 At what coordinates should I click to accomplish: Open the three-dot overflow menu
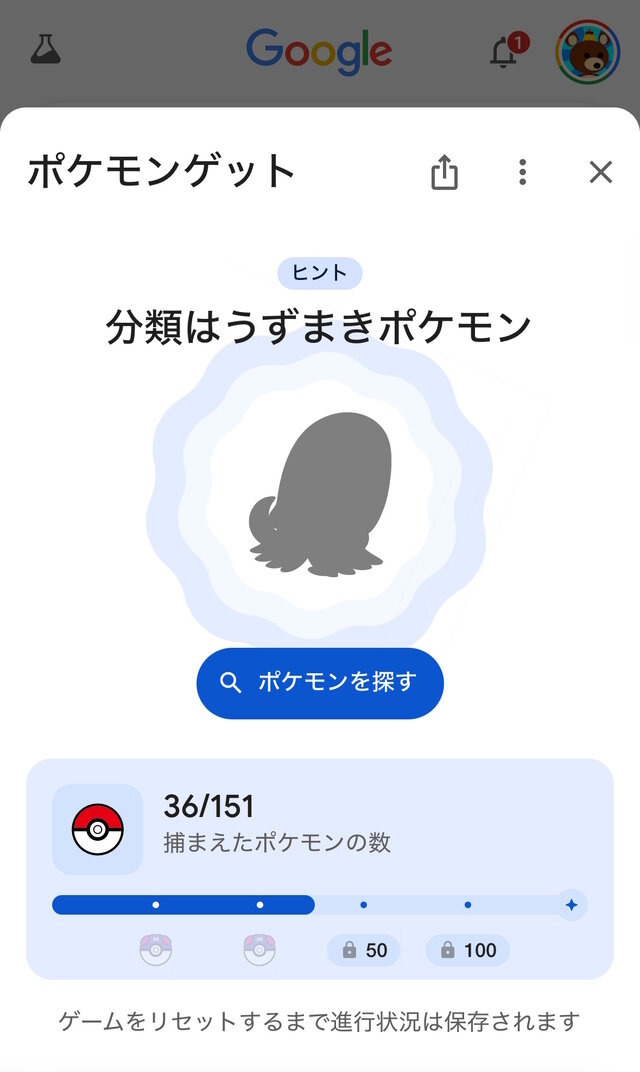tap(522, 173)
